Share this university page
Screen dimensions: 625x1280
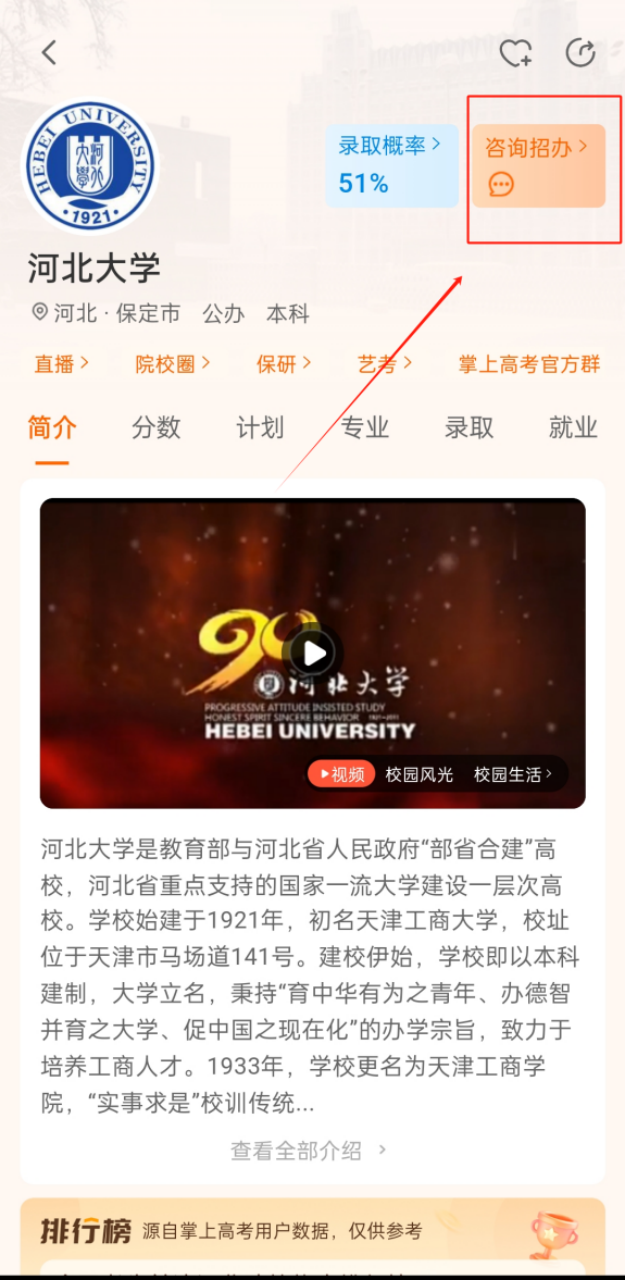coord(580,52)
